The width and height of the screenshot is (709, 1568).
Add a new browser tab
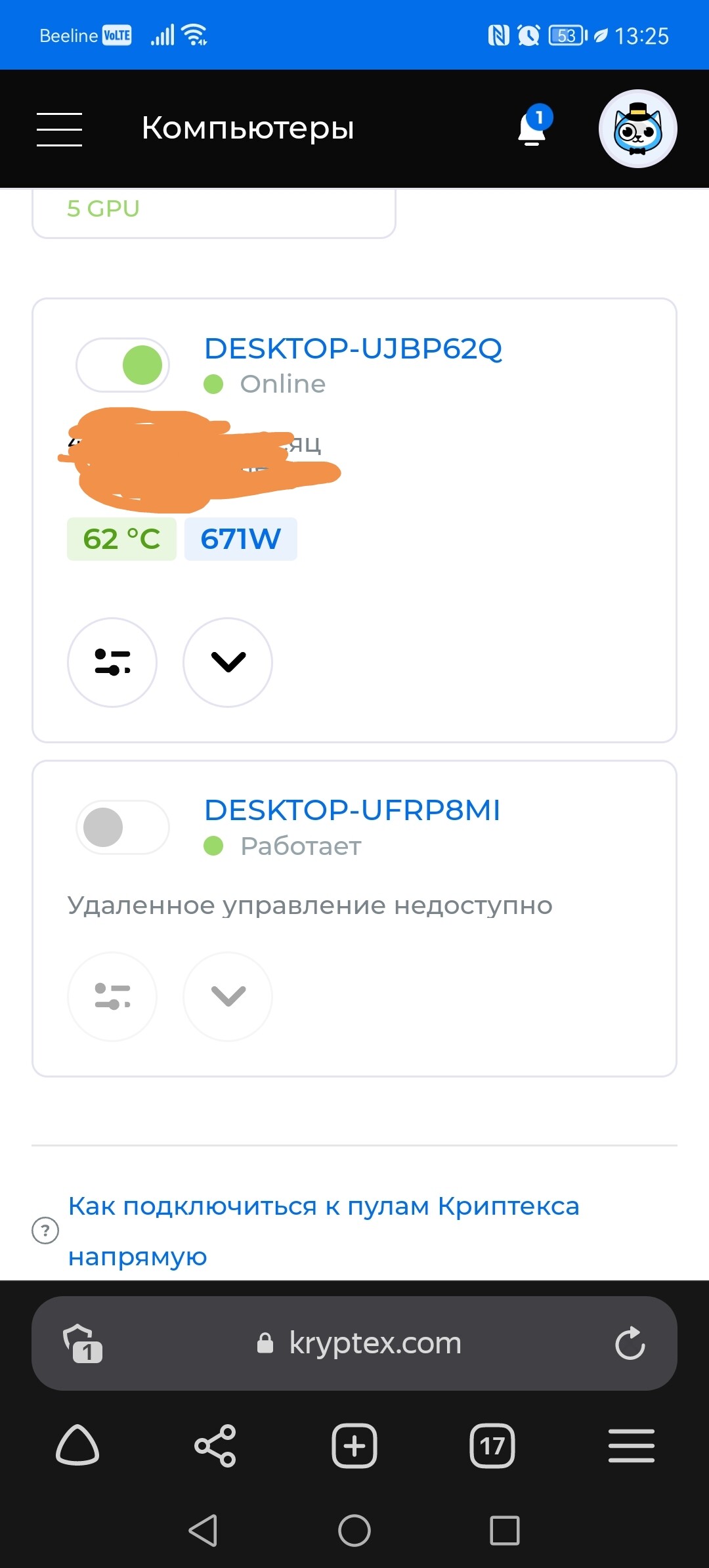[354, 1446]
